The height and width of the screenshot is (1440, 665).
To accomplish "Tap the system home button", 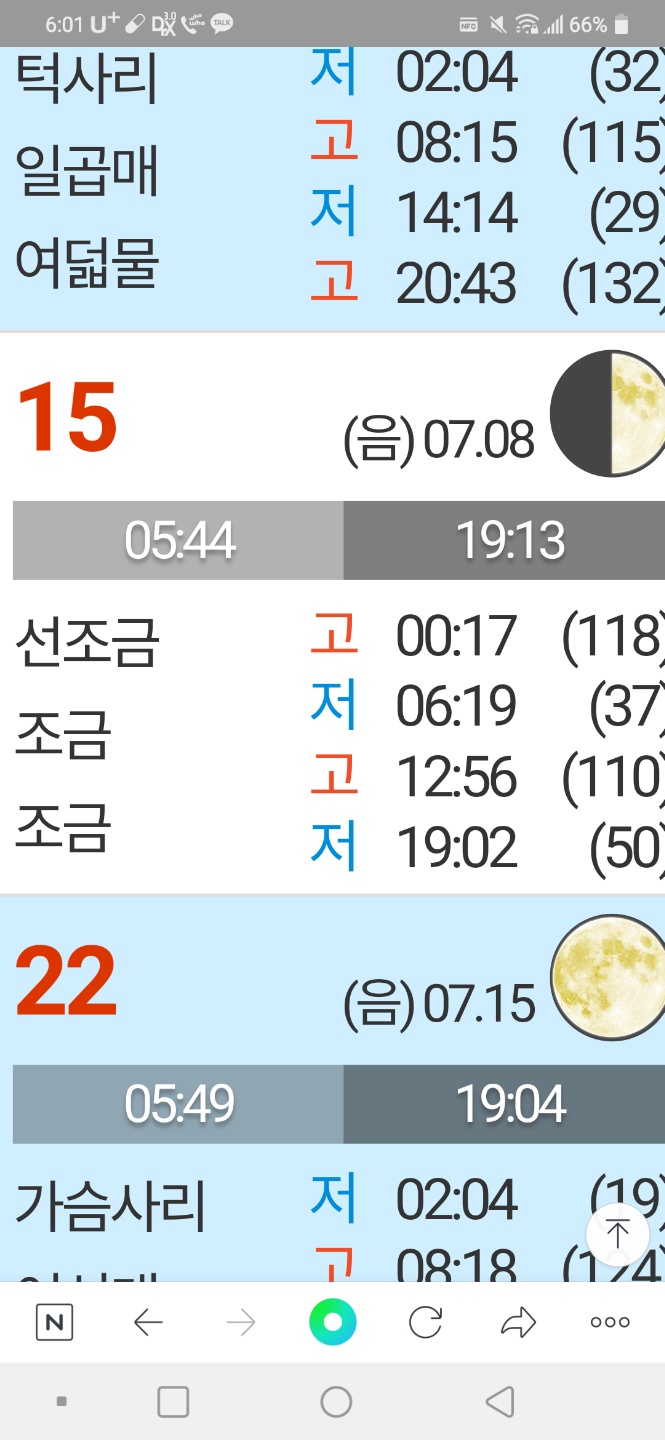I will coord(336,1402).
